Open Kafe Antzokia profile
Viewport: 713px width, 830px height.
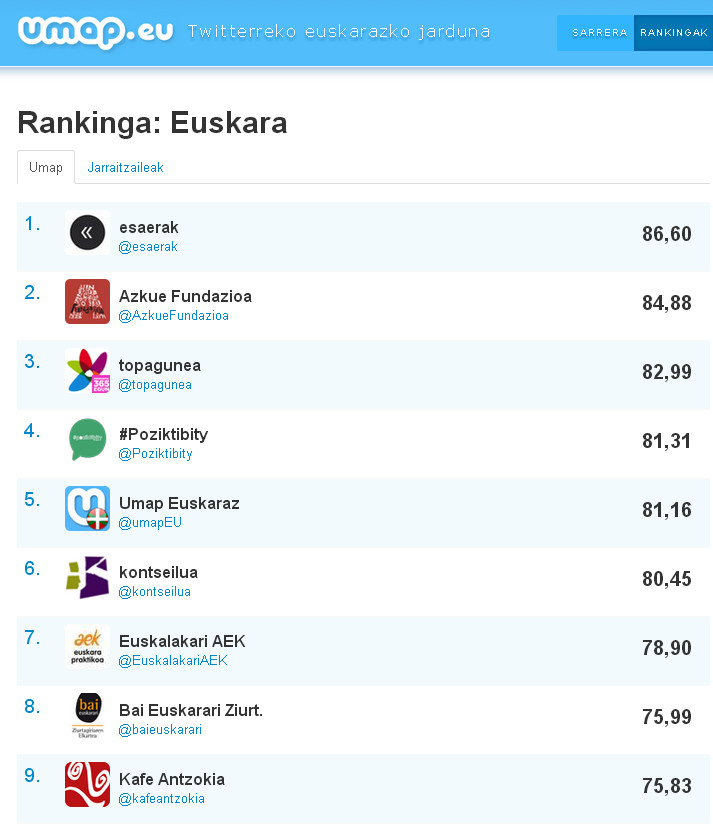click(172, 779)
